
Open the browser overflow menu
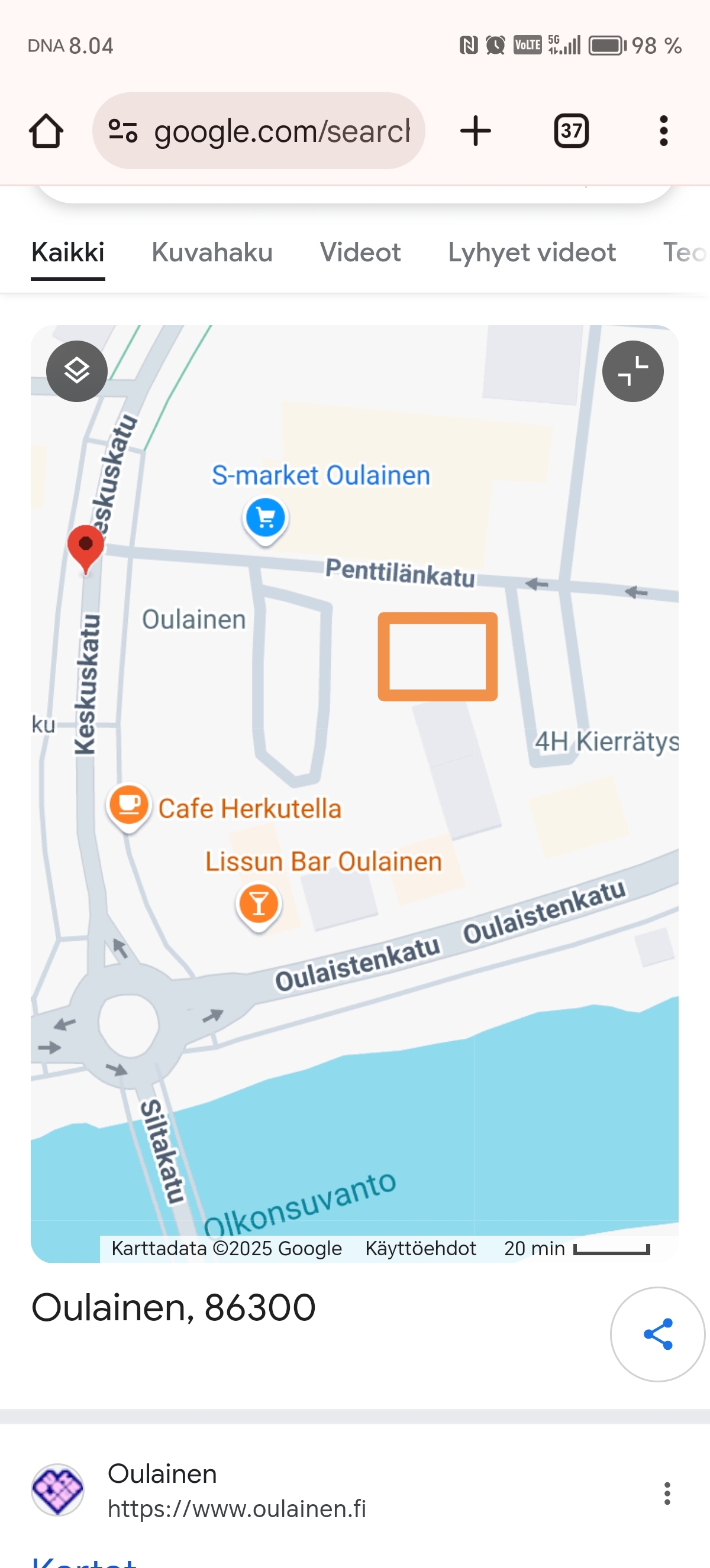click(x=664, y=131)
